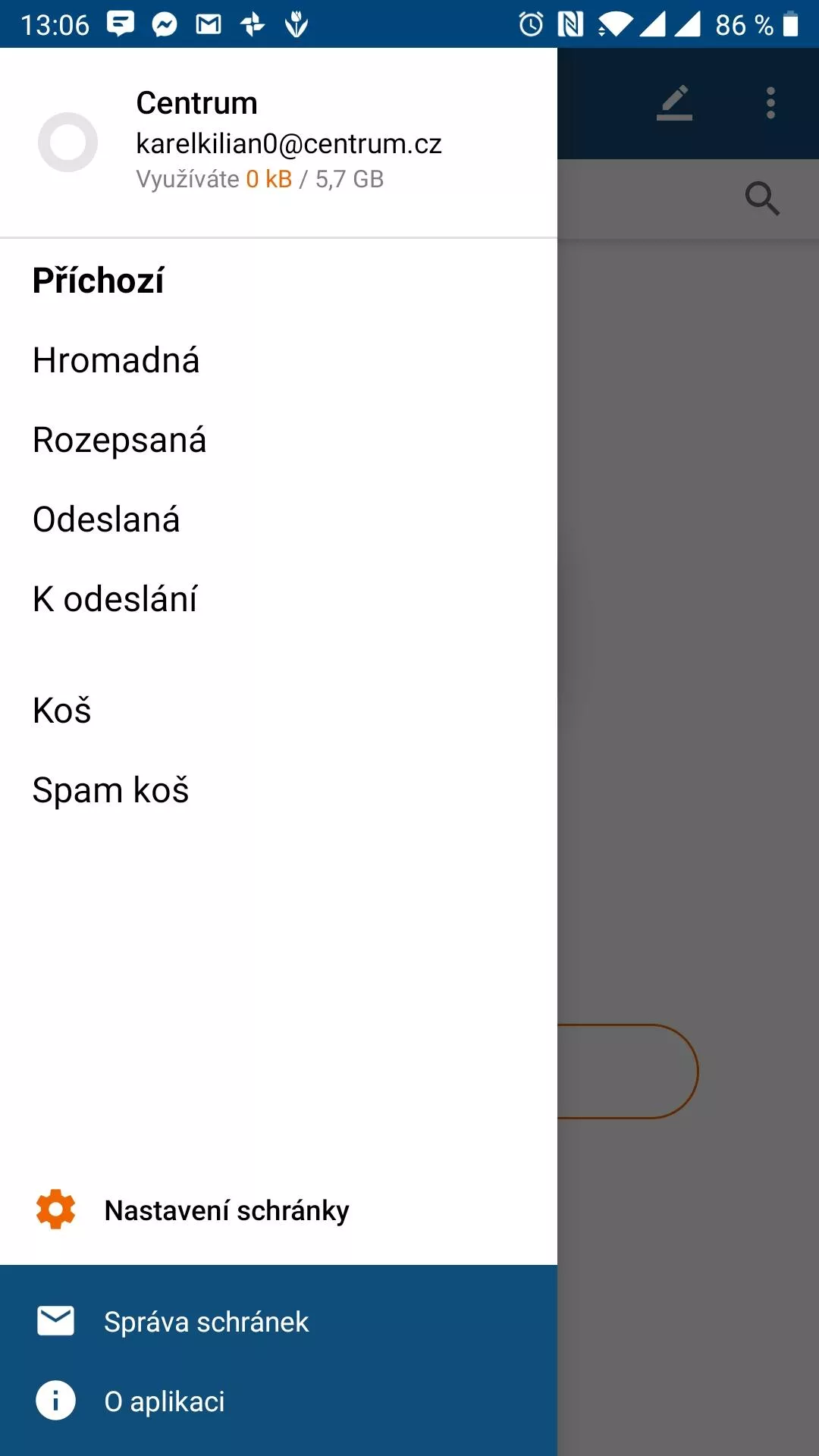The width and height of the screenshot is (819, 1456).
Task: Open the Hromadná folder
Action: (x=278, y=360)
